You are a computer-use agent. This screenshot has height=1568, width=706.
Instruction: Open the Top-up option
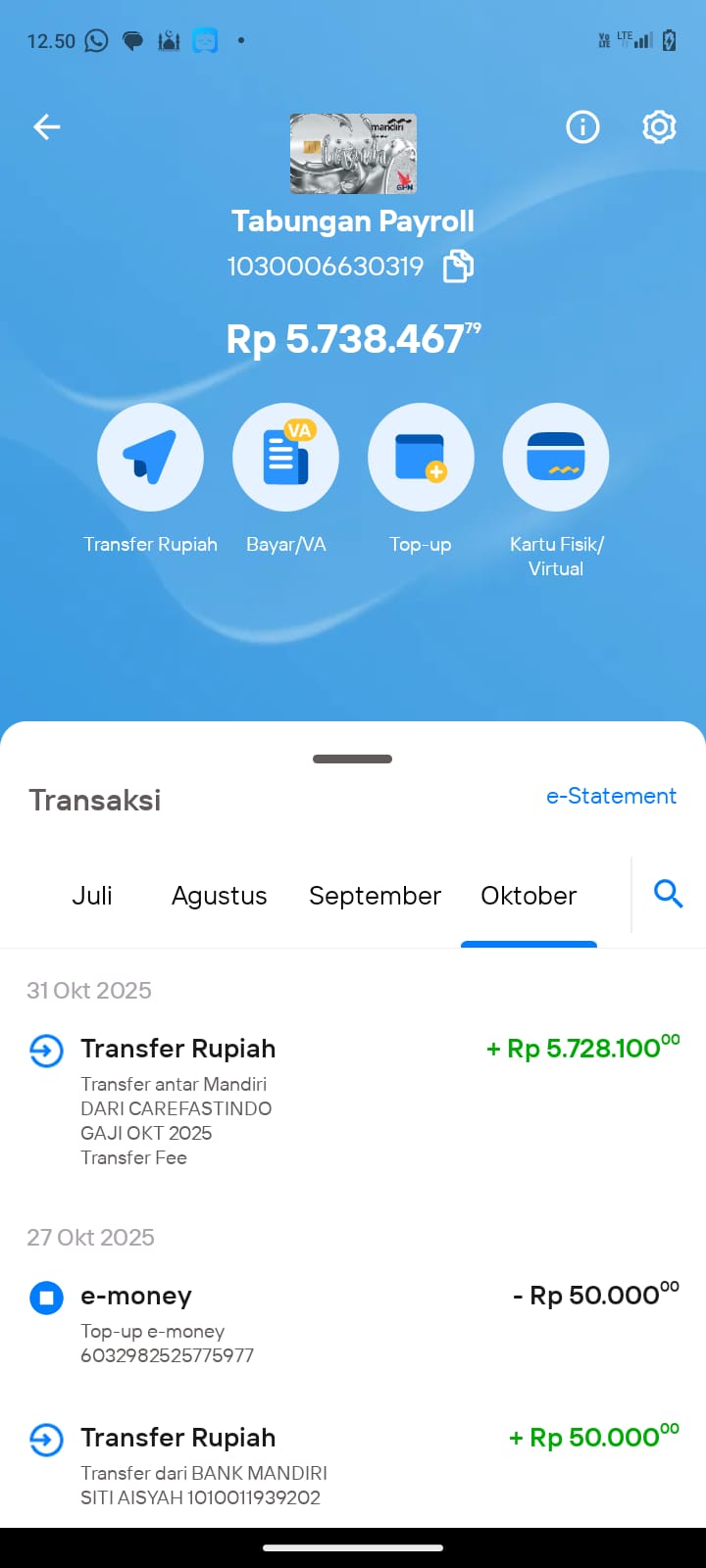point(421,457)
